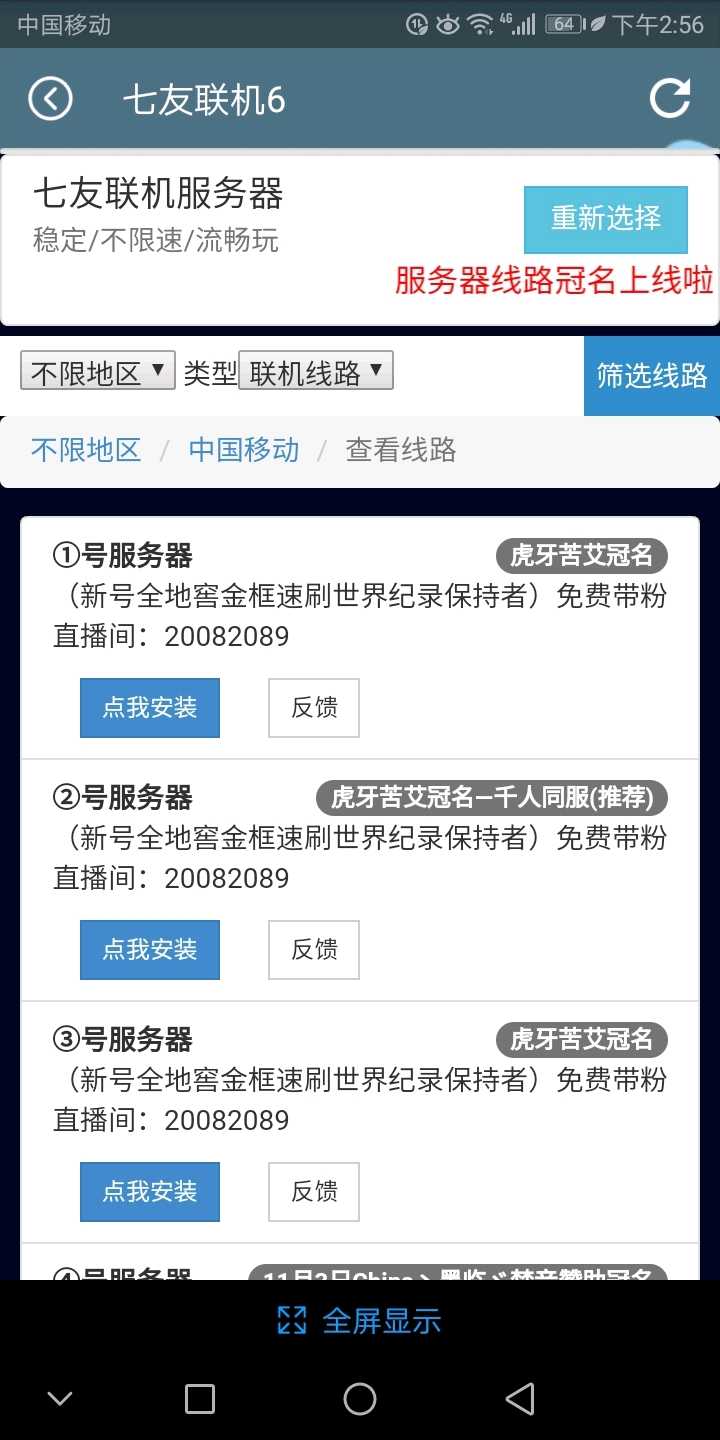Viewport: 720px width, 1440px height.
Task: Install server ② with 点我安装
Action: 150,950
